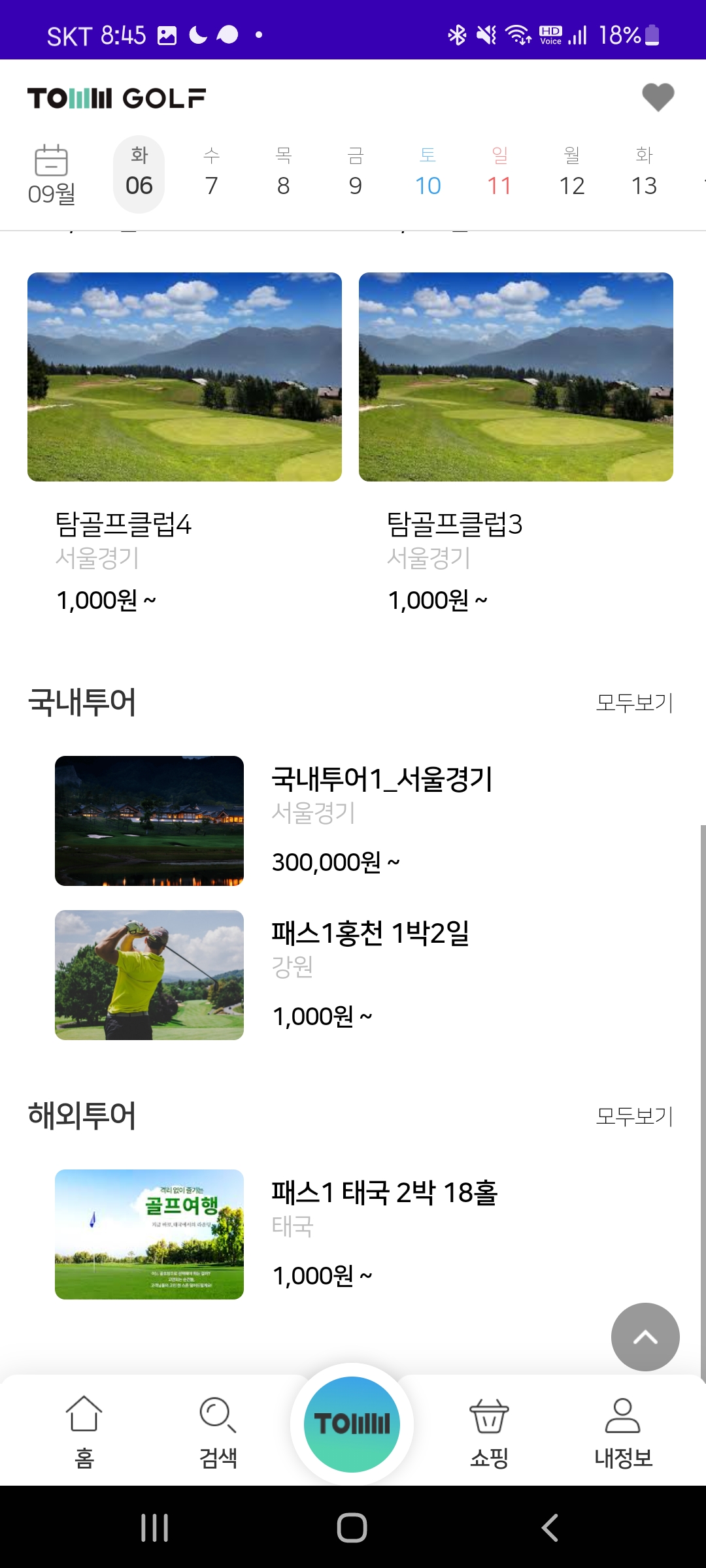Tap the center TOM button in the bottom bar
Screen dimensions: 706x1568
352,1424
